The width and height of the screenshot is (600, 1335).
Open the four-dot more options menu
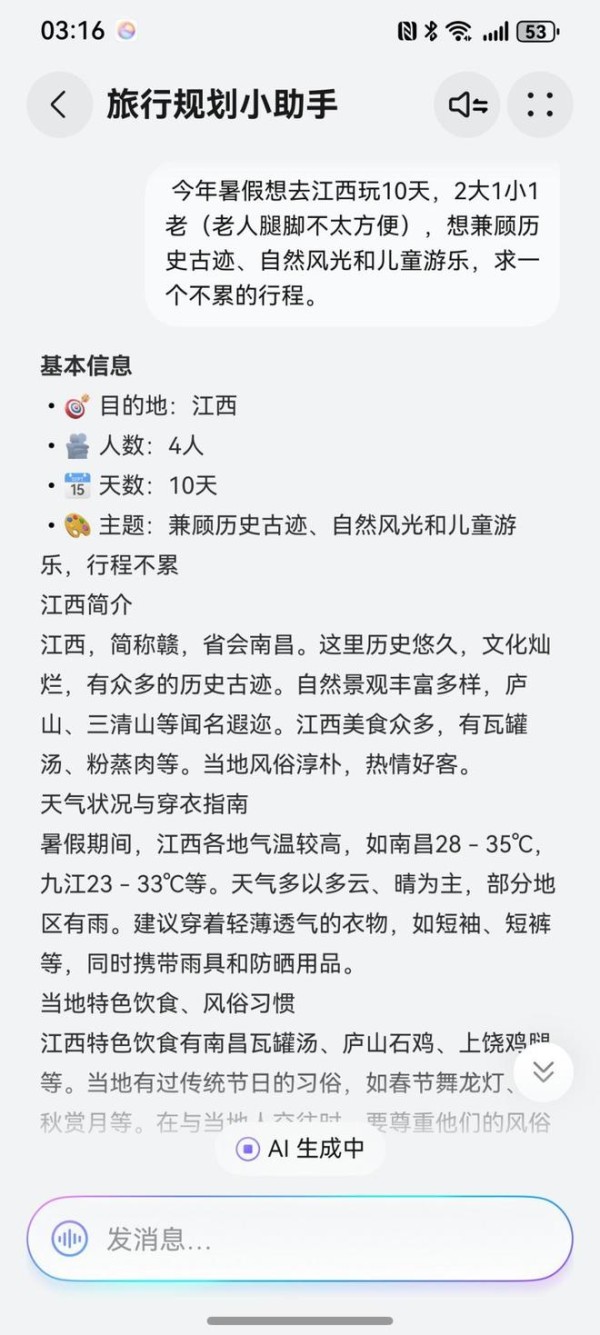pos(540,105)
